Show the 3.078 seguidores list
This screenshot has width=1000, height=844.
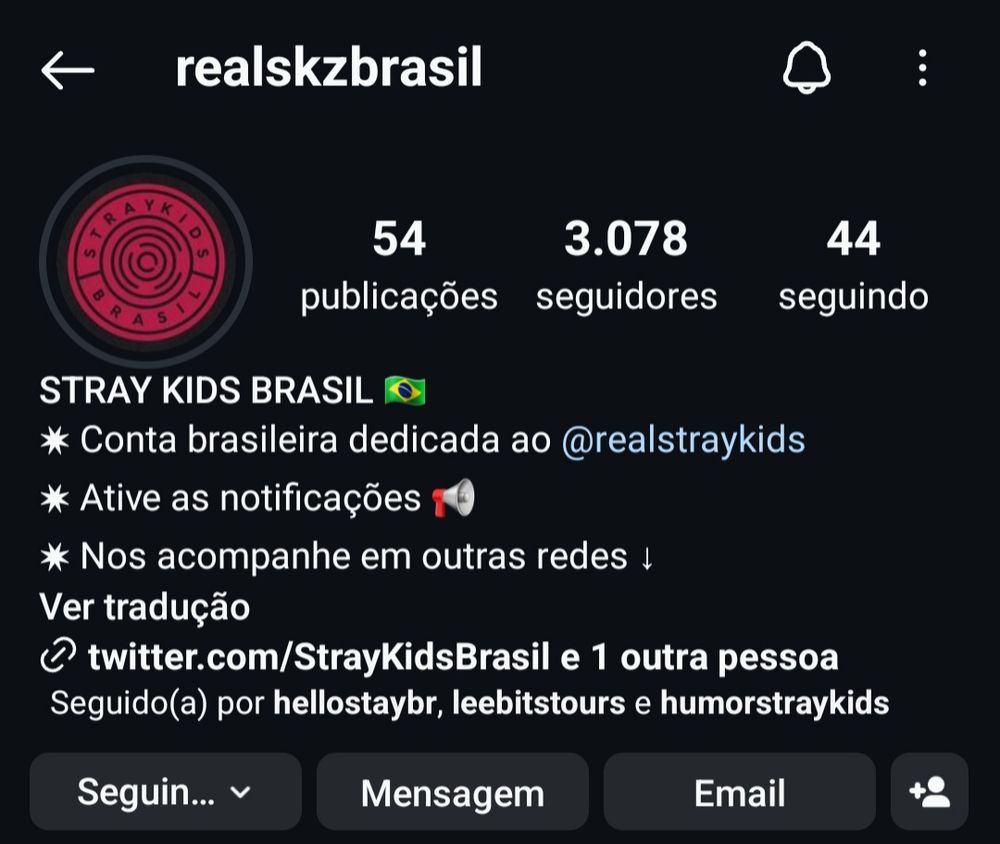626,265
